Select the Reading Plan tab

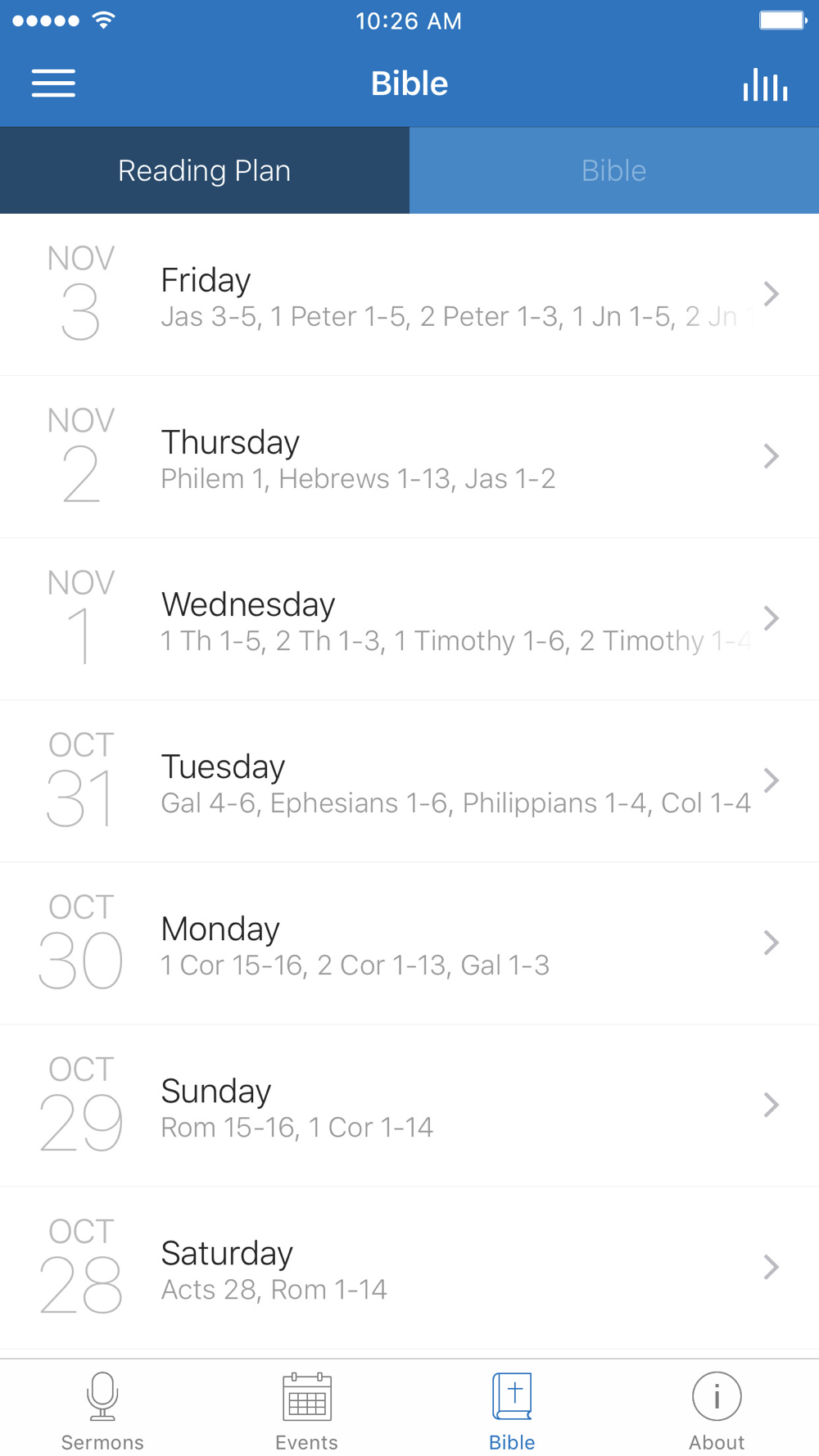205,170
